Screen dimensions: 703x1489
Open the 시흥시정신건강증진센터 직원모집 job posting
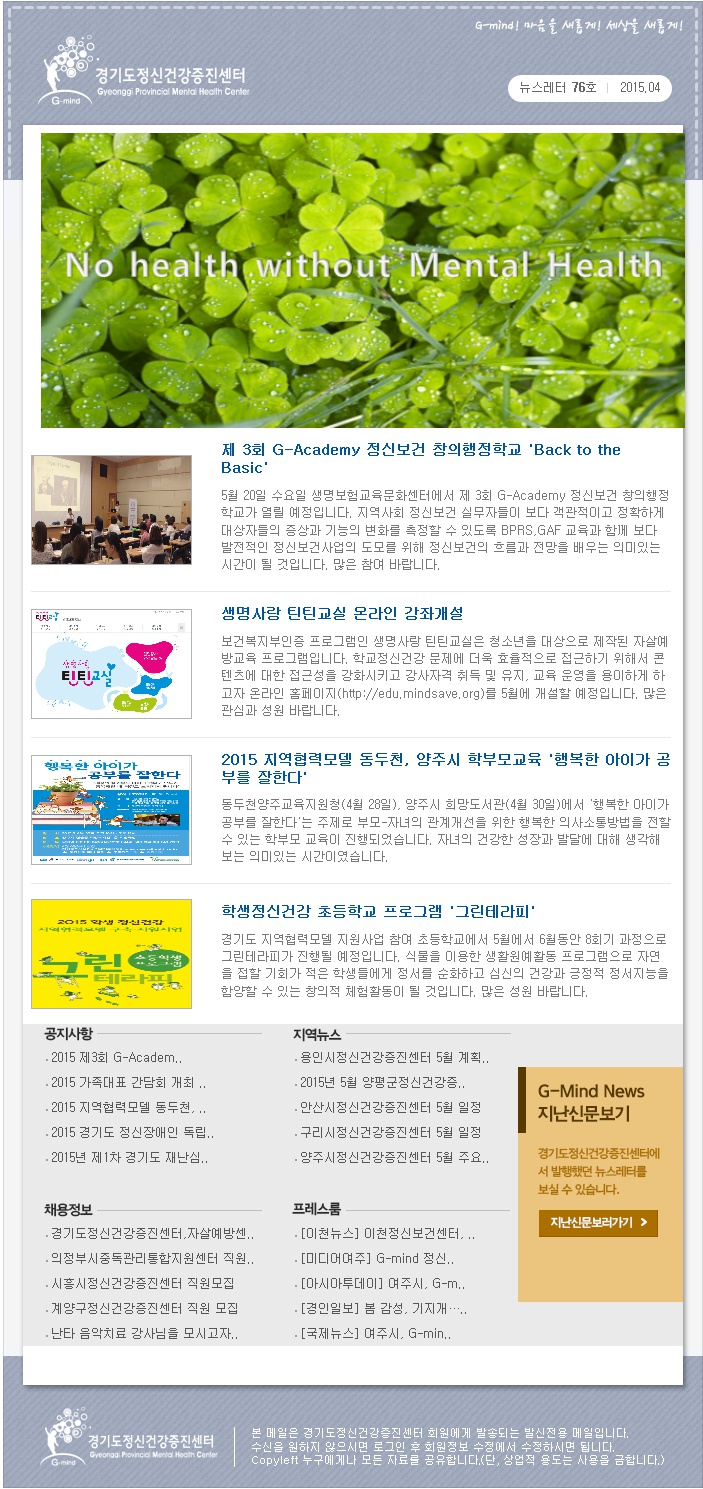[x=142, y=1283]
